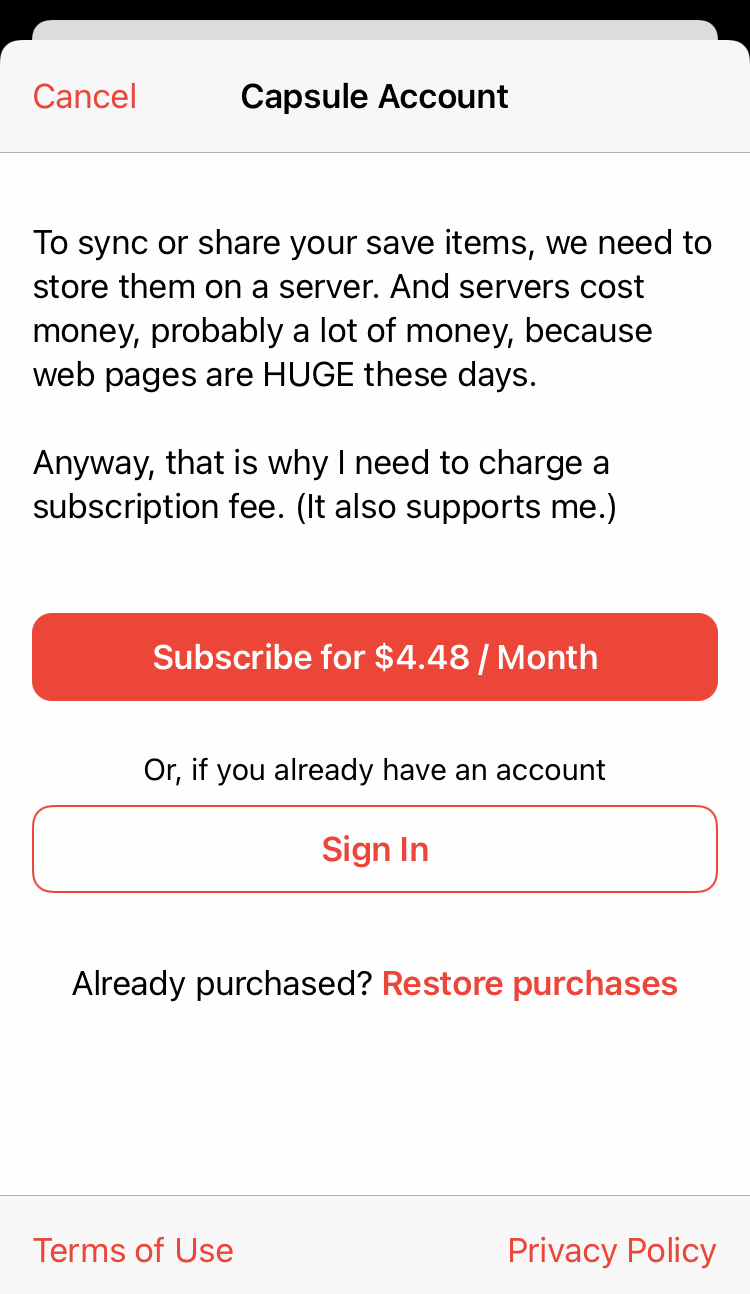Restore previous purchases
This screenshot has height=1294, width=750.
[x=530, y=984]
